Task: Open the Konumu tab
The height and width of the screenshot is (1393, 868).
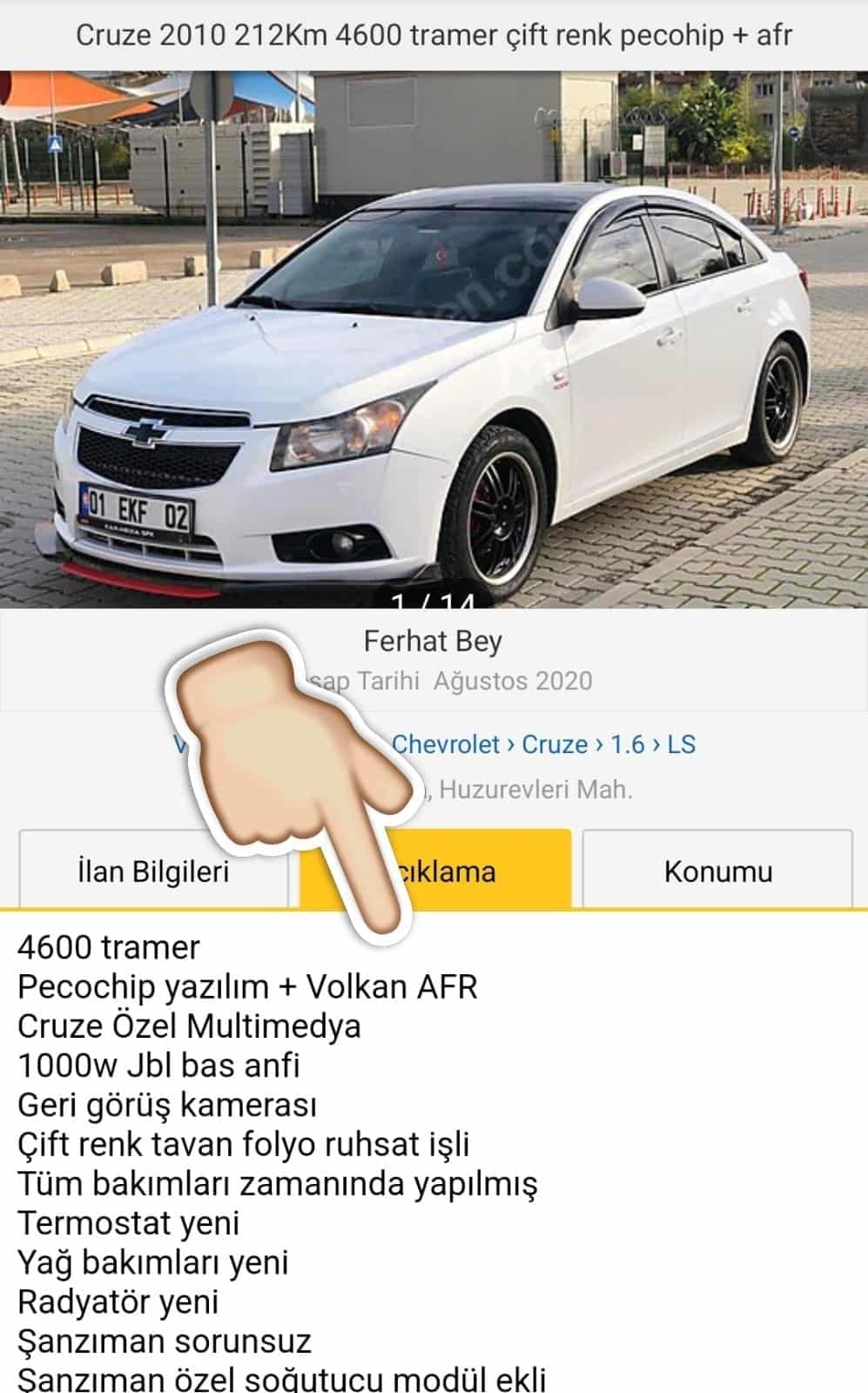Action: [x=717, y=870]
